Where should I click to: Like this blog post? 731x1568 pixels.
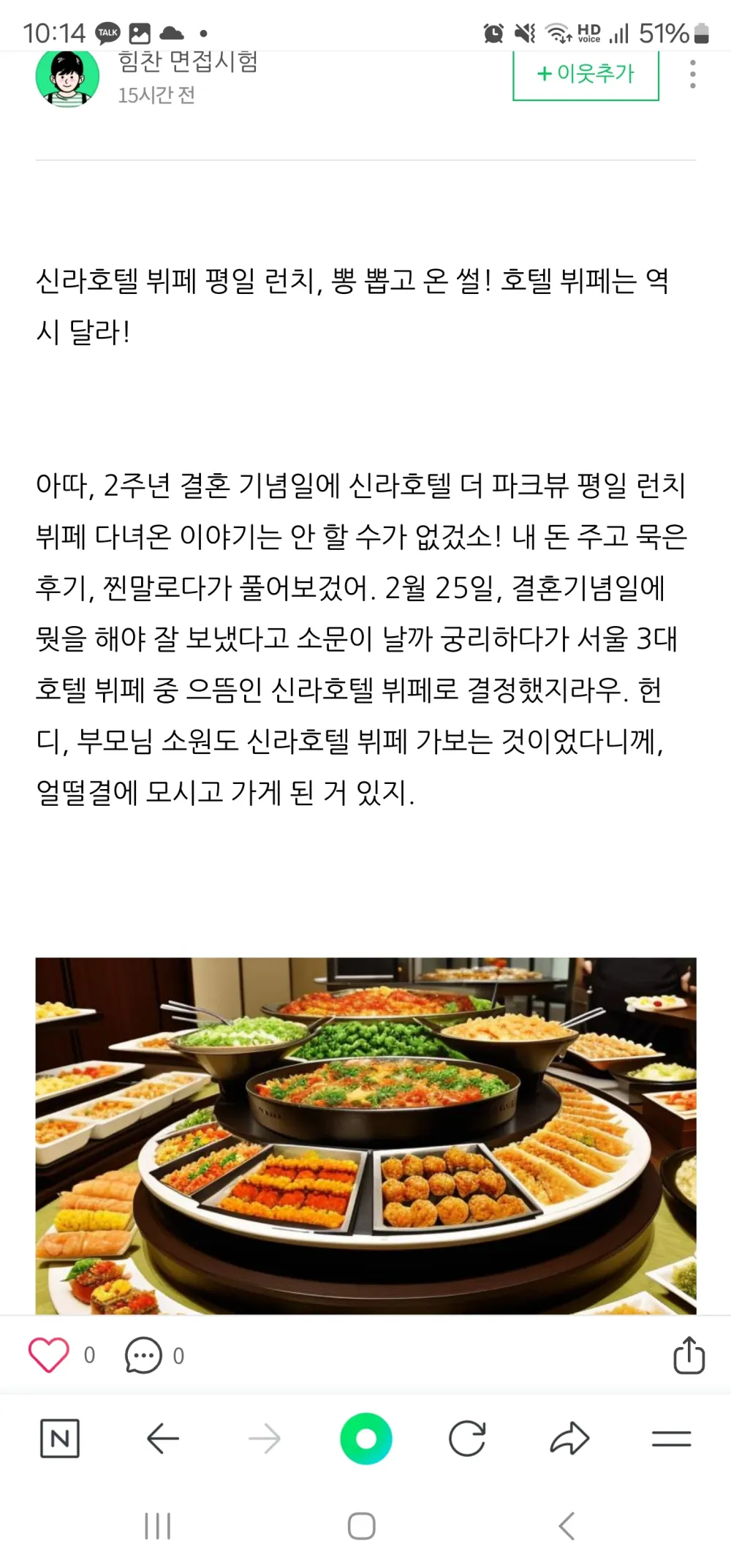[49, 1354]
